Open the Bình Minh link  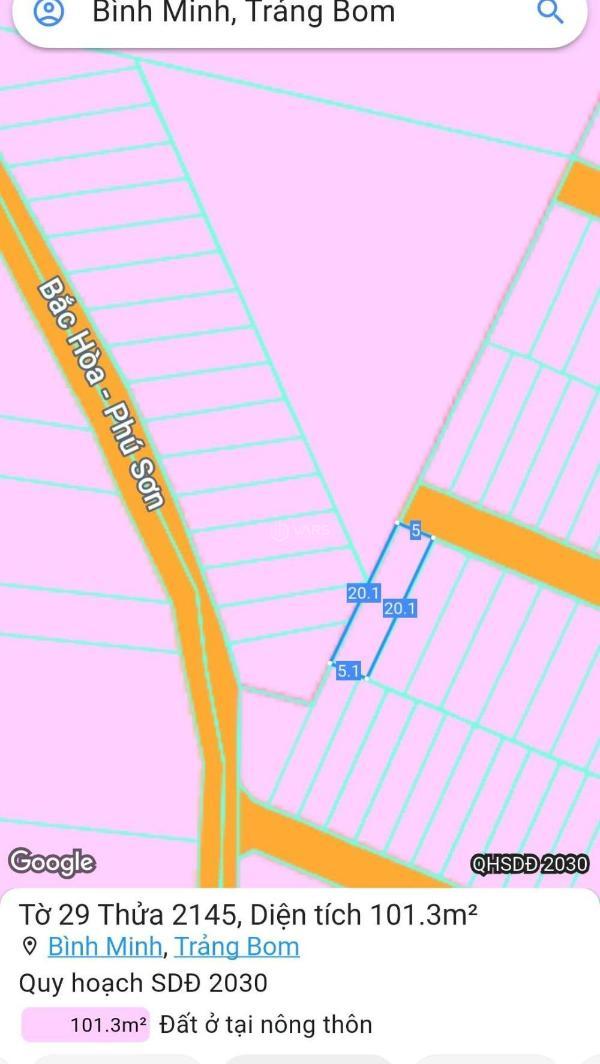(x=104, y=946)
